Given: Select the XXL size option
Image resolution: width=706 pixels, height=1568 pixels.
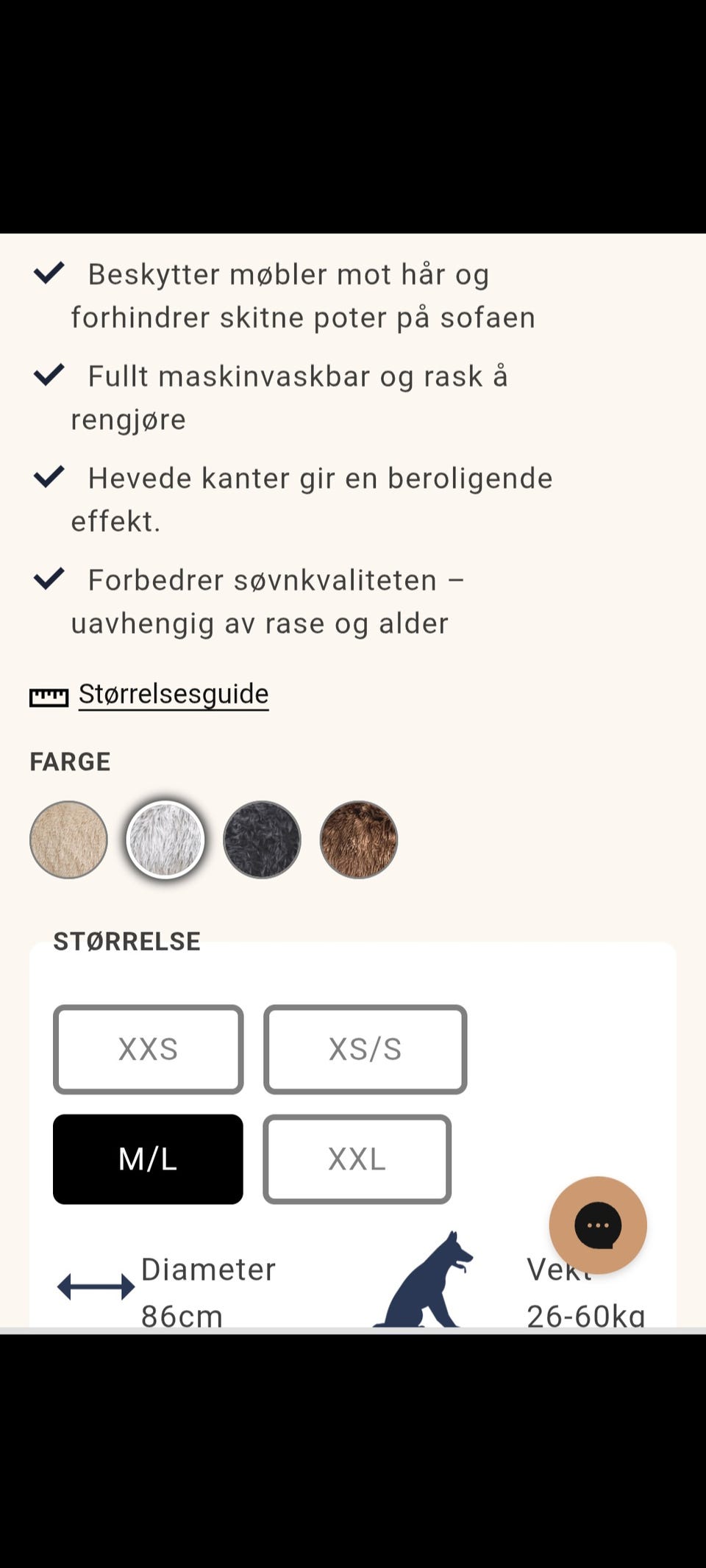Looking at the screenshot, I should coord(357,1159).
